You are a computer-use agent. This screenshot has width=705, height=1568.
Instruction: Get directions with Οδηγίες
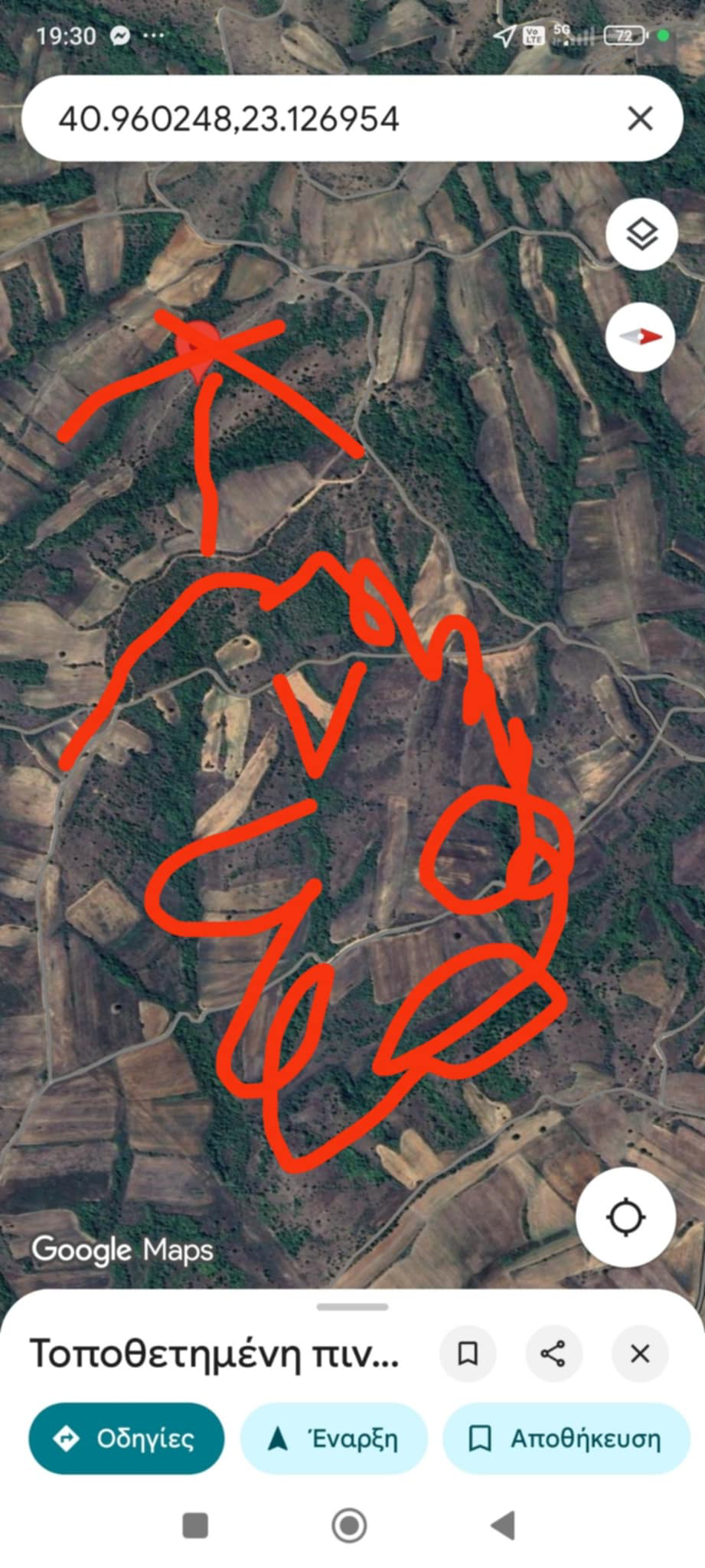coord(126,1439)
